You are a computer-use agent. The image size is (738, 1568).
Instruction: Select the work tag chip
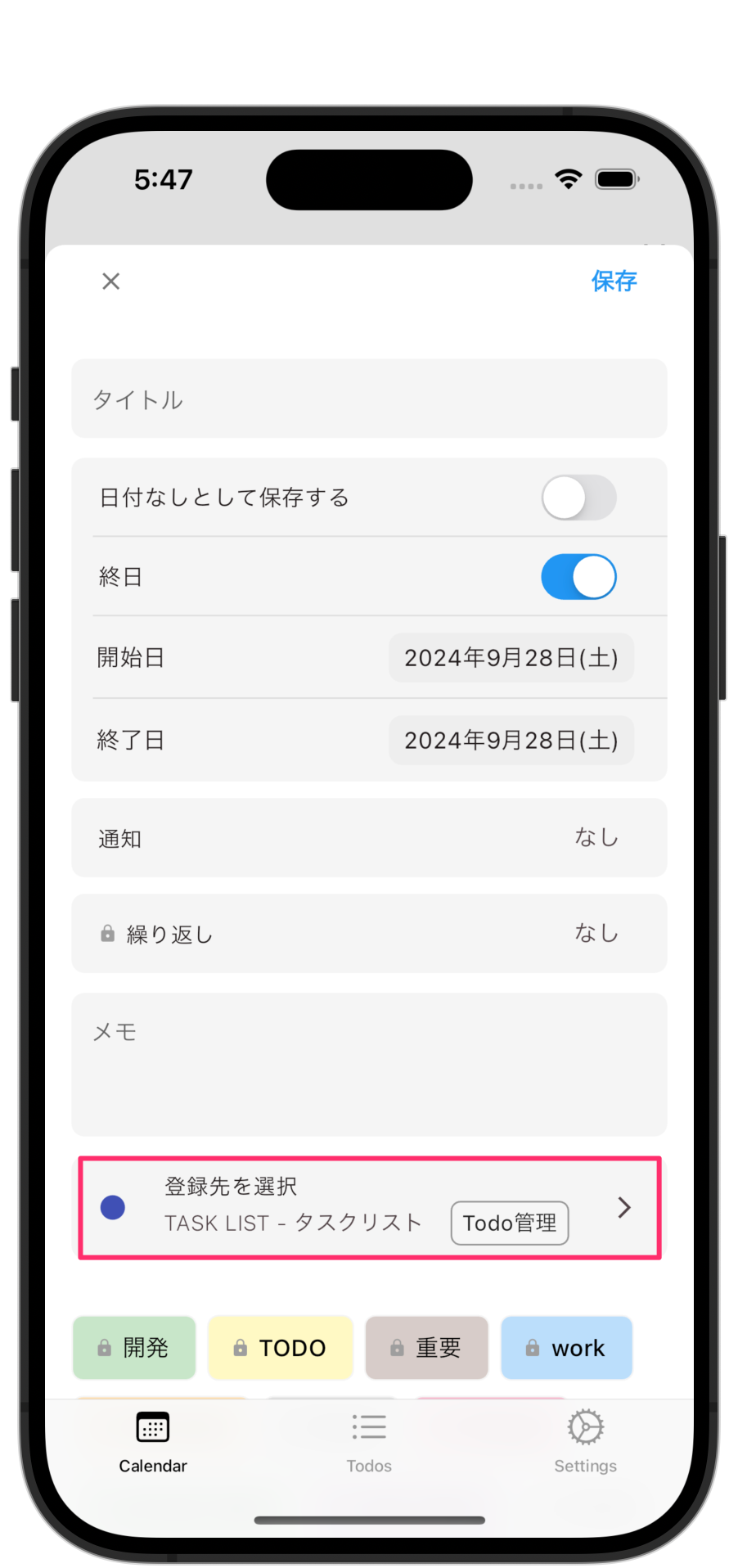567,1347
